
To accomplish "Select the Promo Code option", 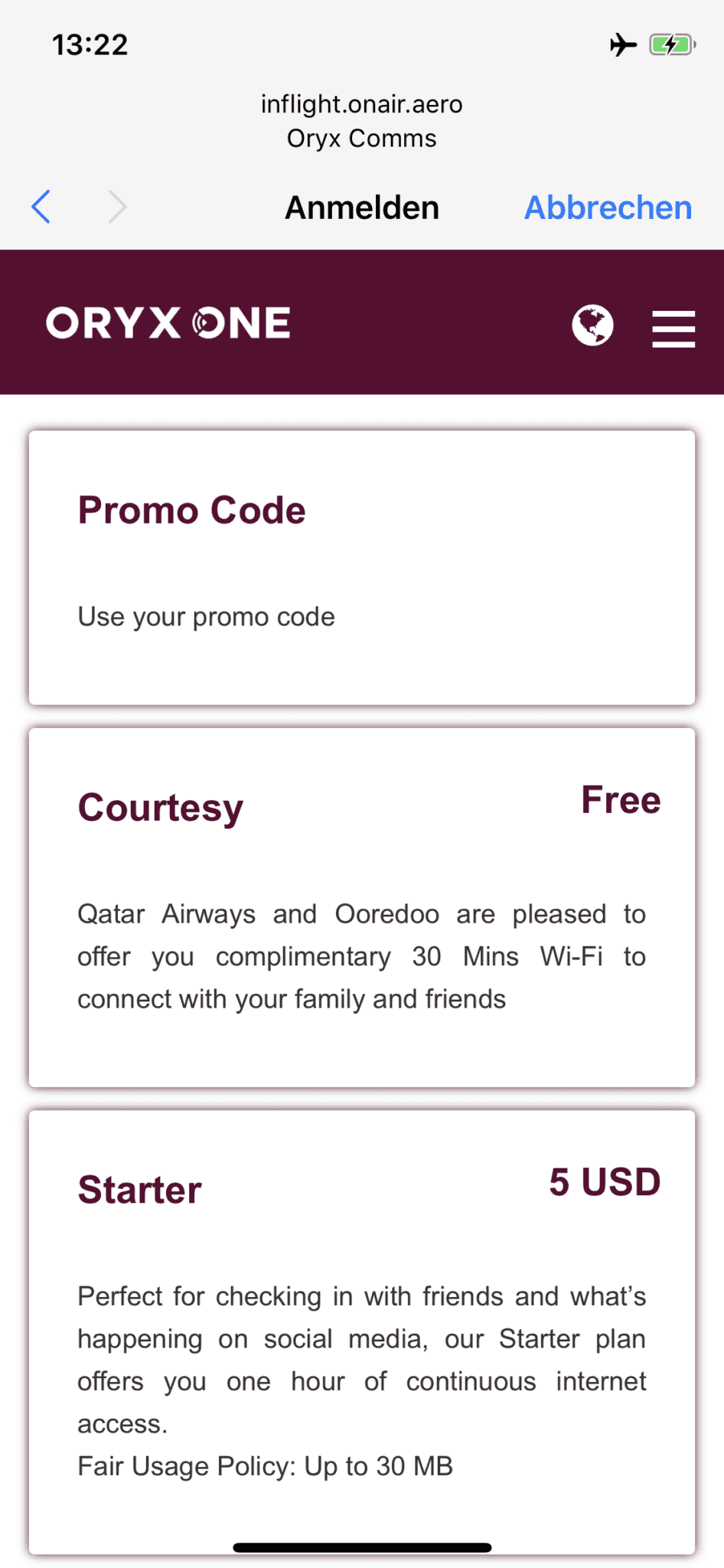I will point(361,567).
